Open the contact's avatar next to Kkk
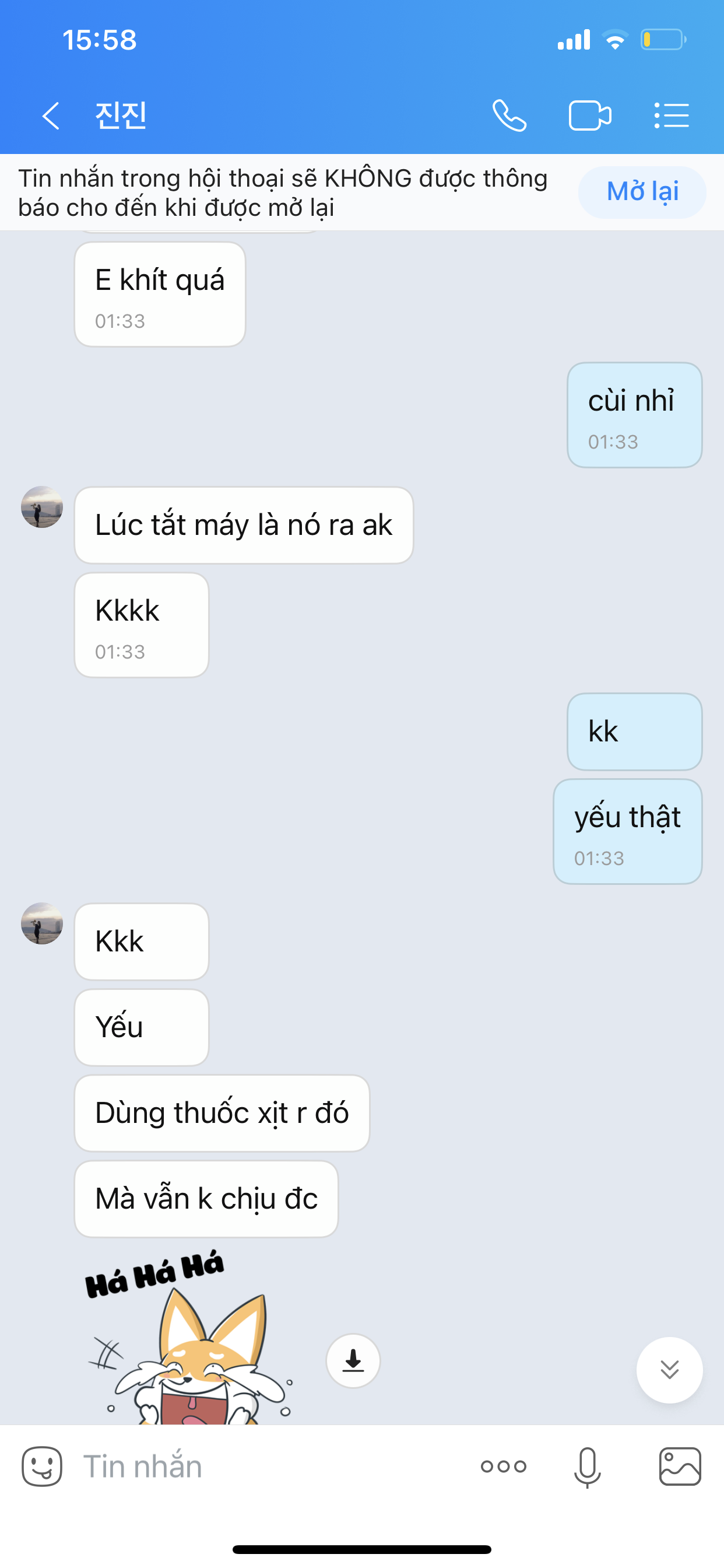This screenshot has width=724, height=1568. (42, 923)
